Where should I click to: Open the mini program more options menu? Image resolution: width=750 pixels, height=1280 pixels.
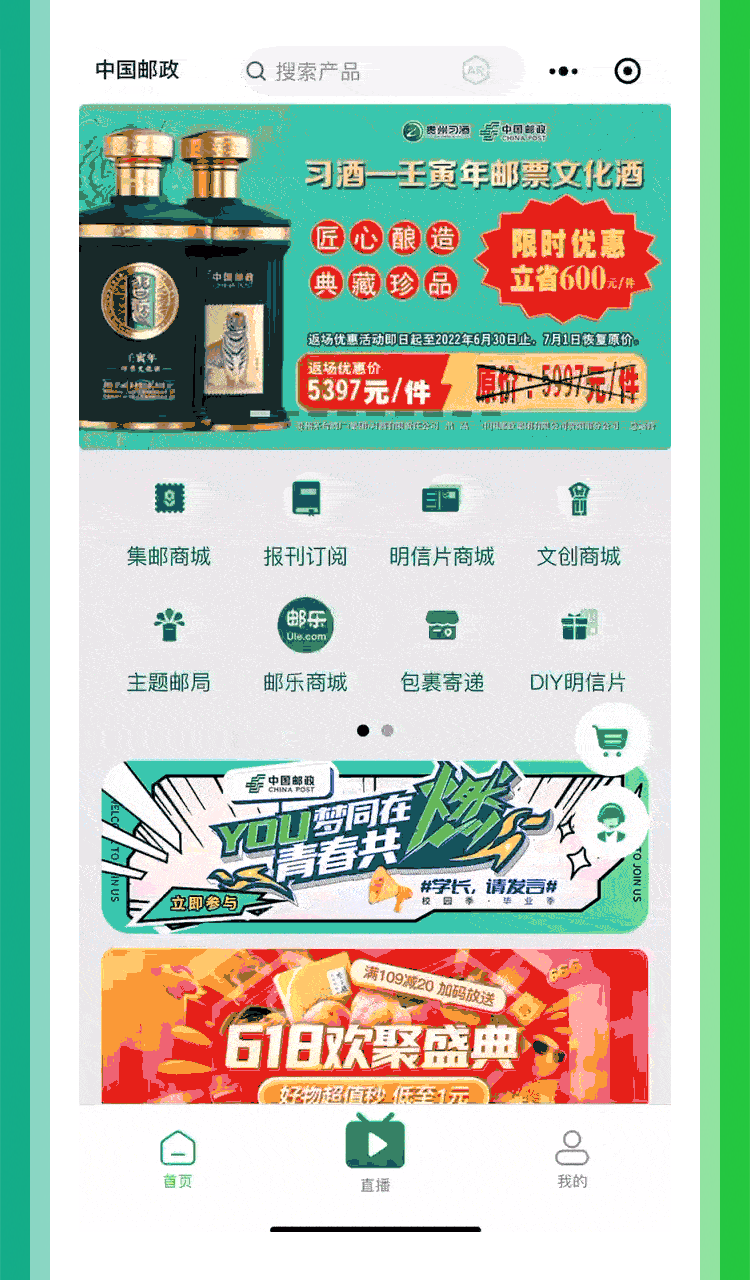point(564,71)
